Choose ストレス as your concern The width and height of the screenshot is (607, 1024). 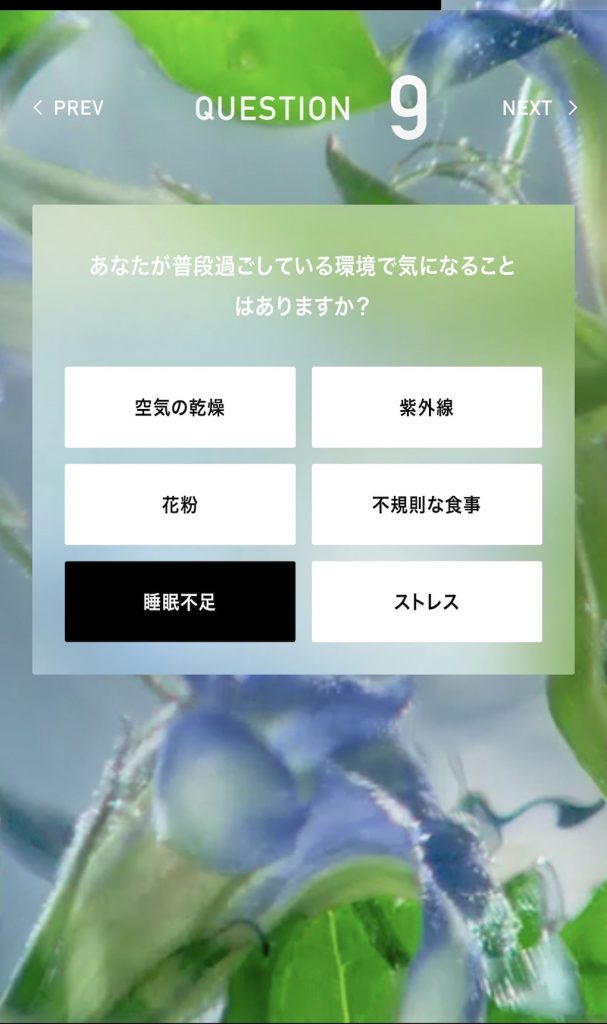click(427, 601)
